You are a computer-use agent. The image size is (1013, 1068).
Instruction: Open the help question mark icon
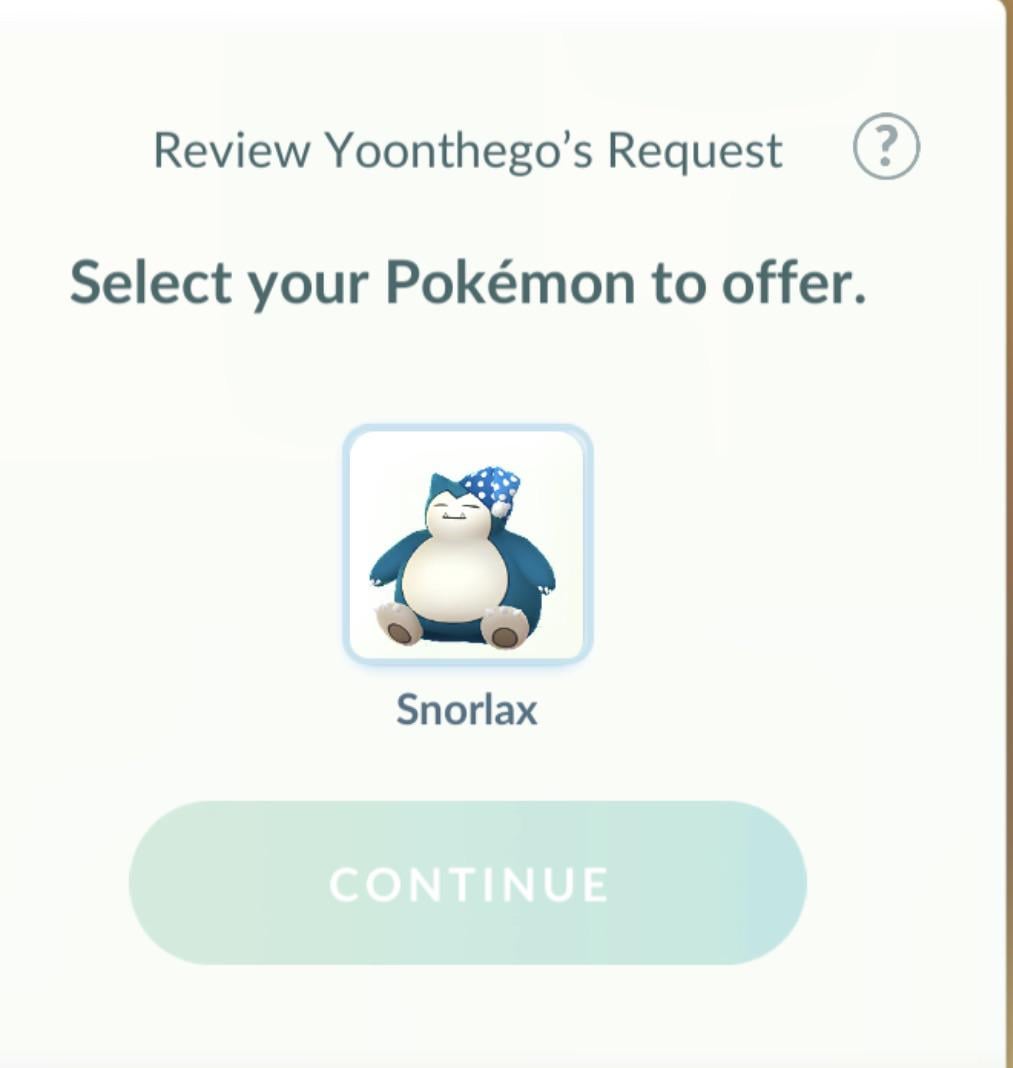[885, 148]
